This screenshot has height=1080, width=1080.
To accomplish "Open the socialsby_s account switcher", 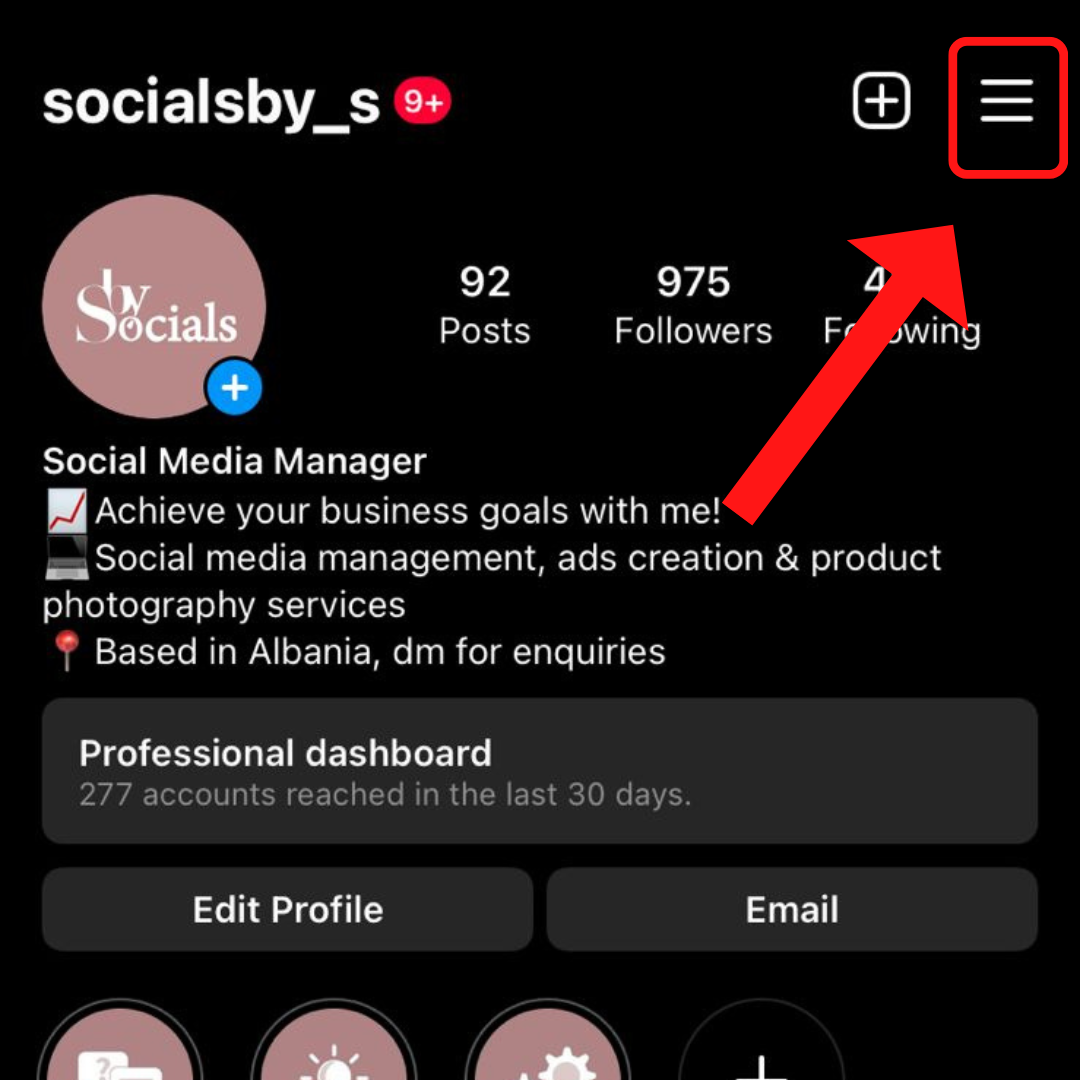I will (212, 104).
